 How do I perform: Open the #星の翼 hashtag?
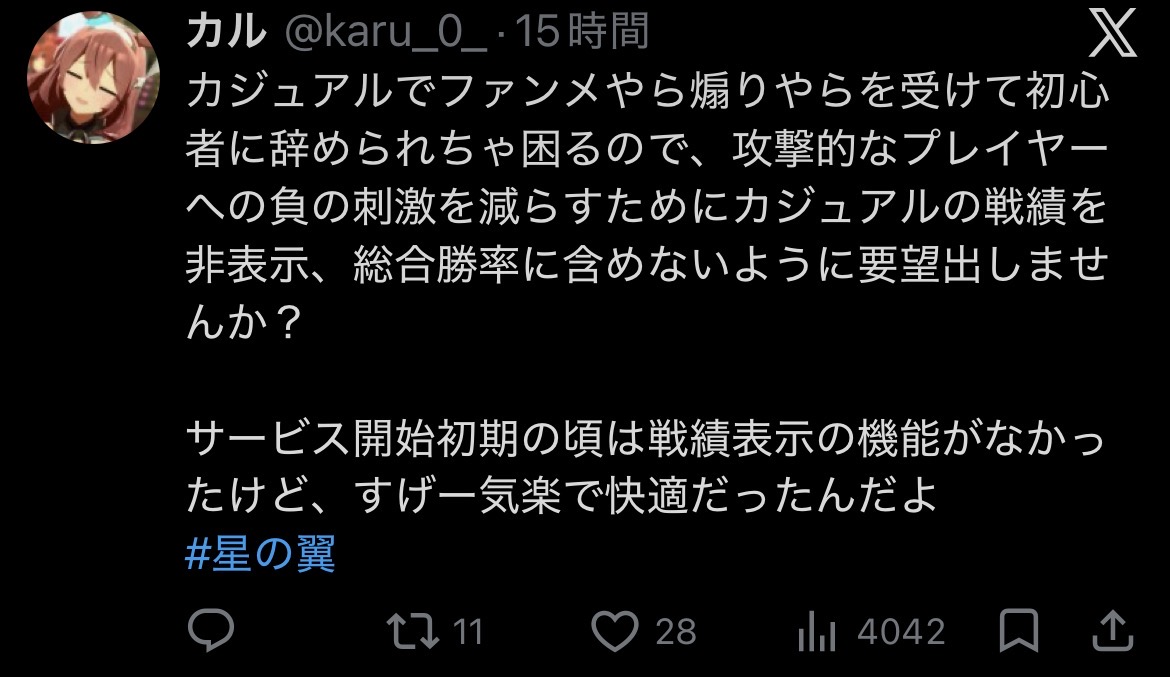coord(260,553)
